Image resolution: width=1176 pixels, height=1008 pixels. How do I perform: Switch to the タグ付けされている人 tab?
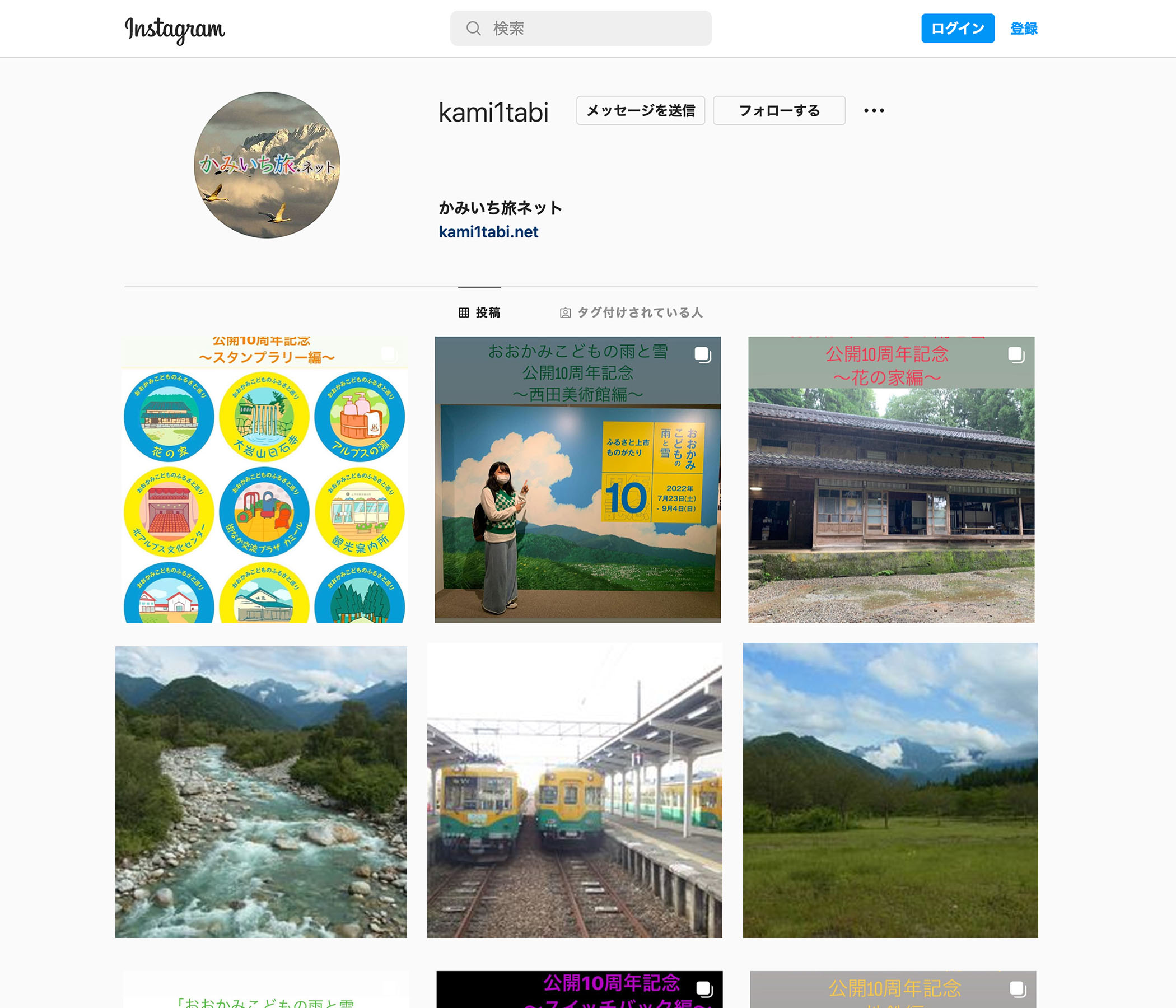631,312
